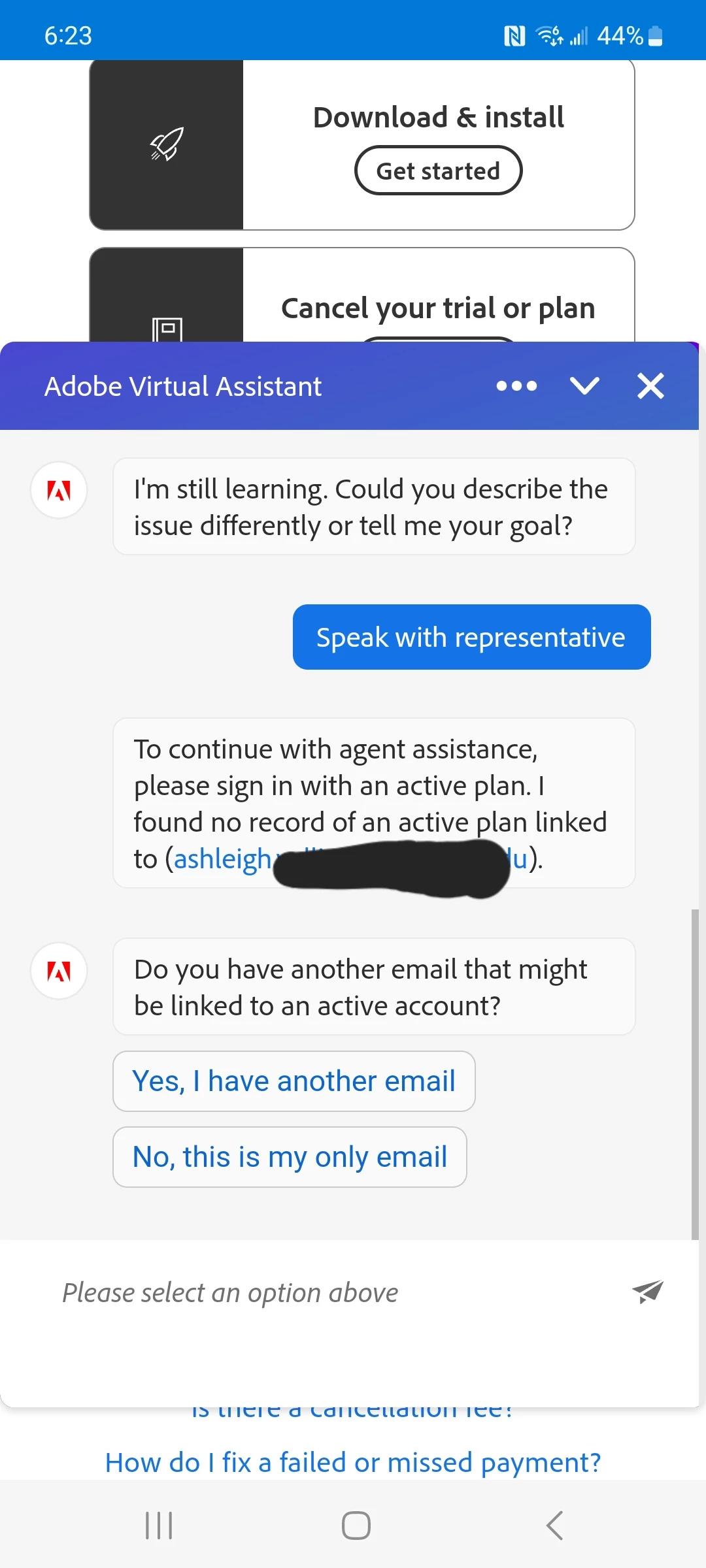Open the chat options three-dot menu

click(x=516, y=386)
